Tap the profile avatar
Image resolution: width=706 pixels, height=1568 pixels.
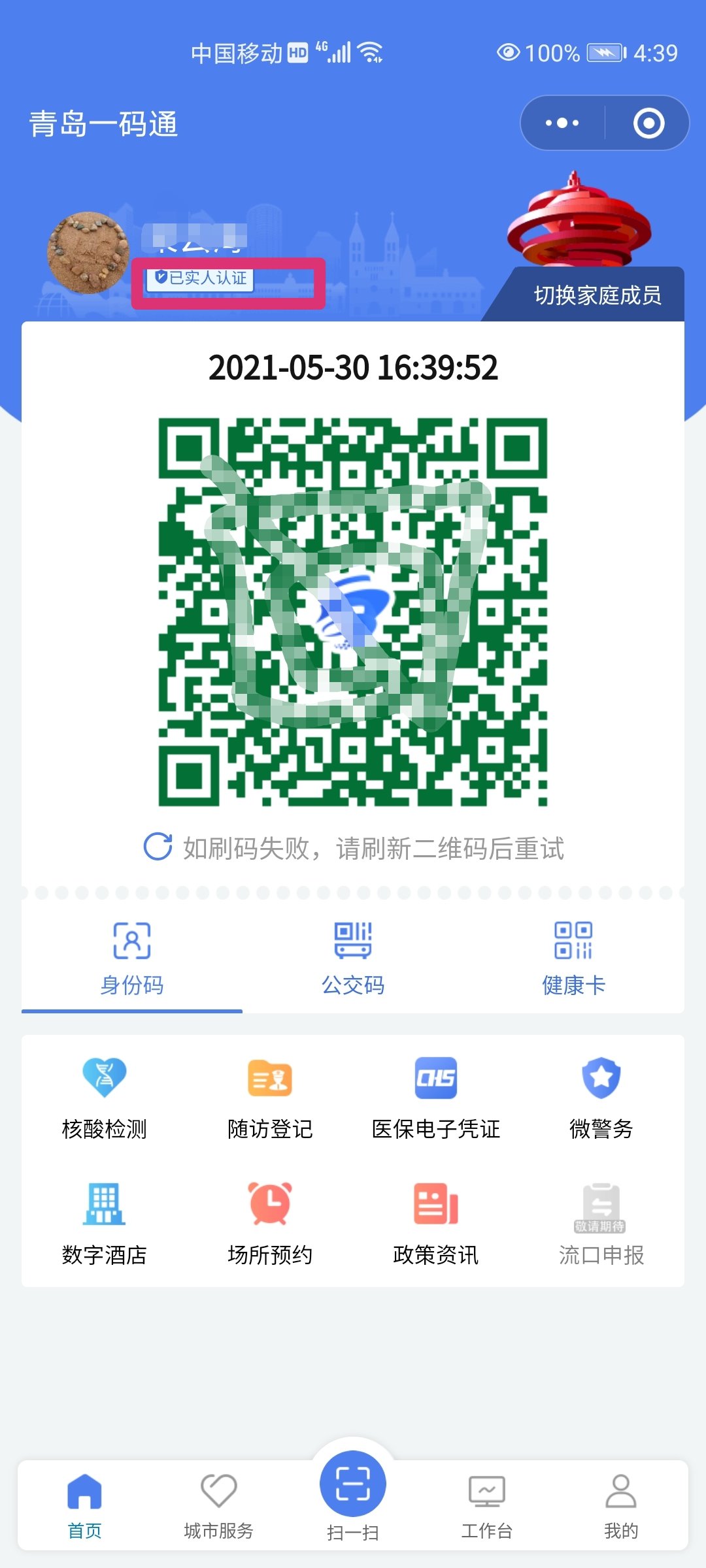[x=88, y=252]
